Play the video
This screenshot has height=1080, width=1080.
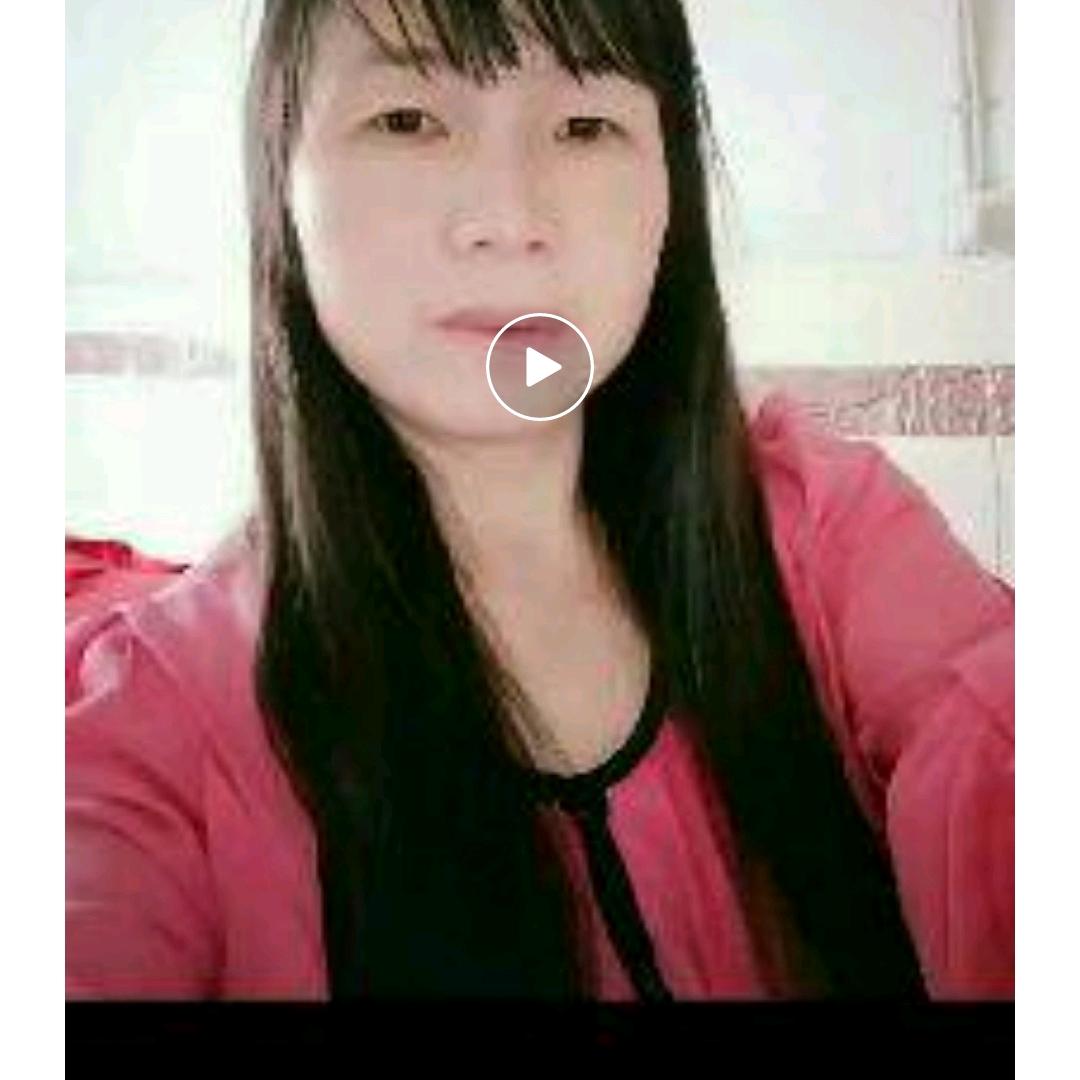(x=539, y=366)
